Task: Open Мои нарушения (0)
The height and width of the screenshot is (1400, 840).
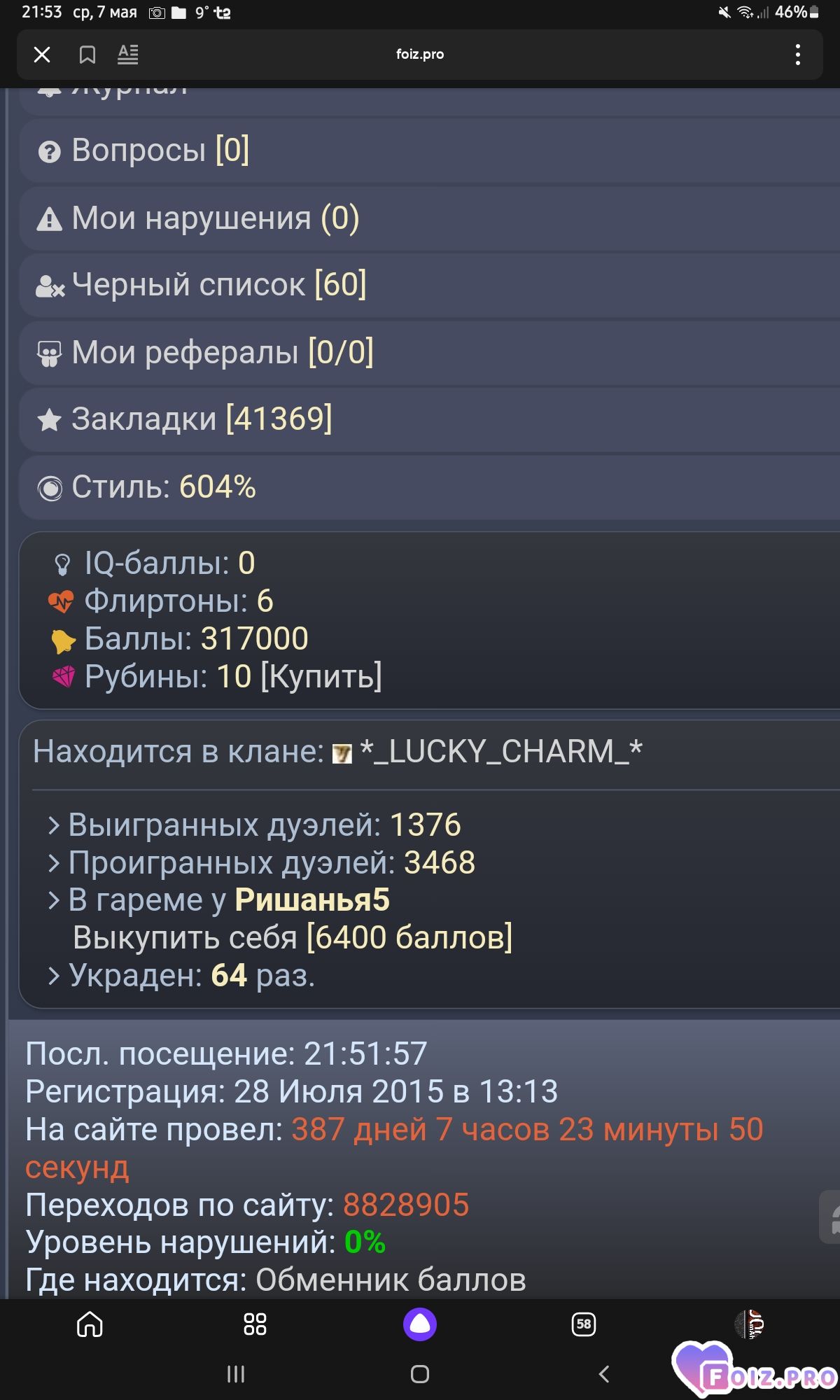Action: pyautogui.click(x=430, y=218)
